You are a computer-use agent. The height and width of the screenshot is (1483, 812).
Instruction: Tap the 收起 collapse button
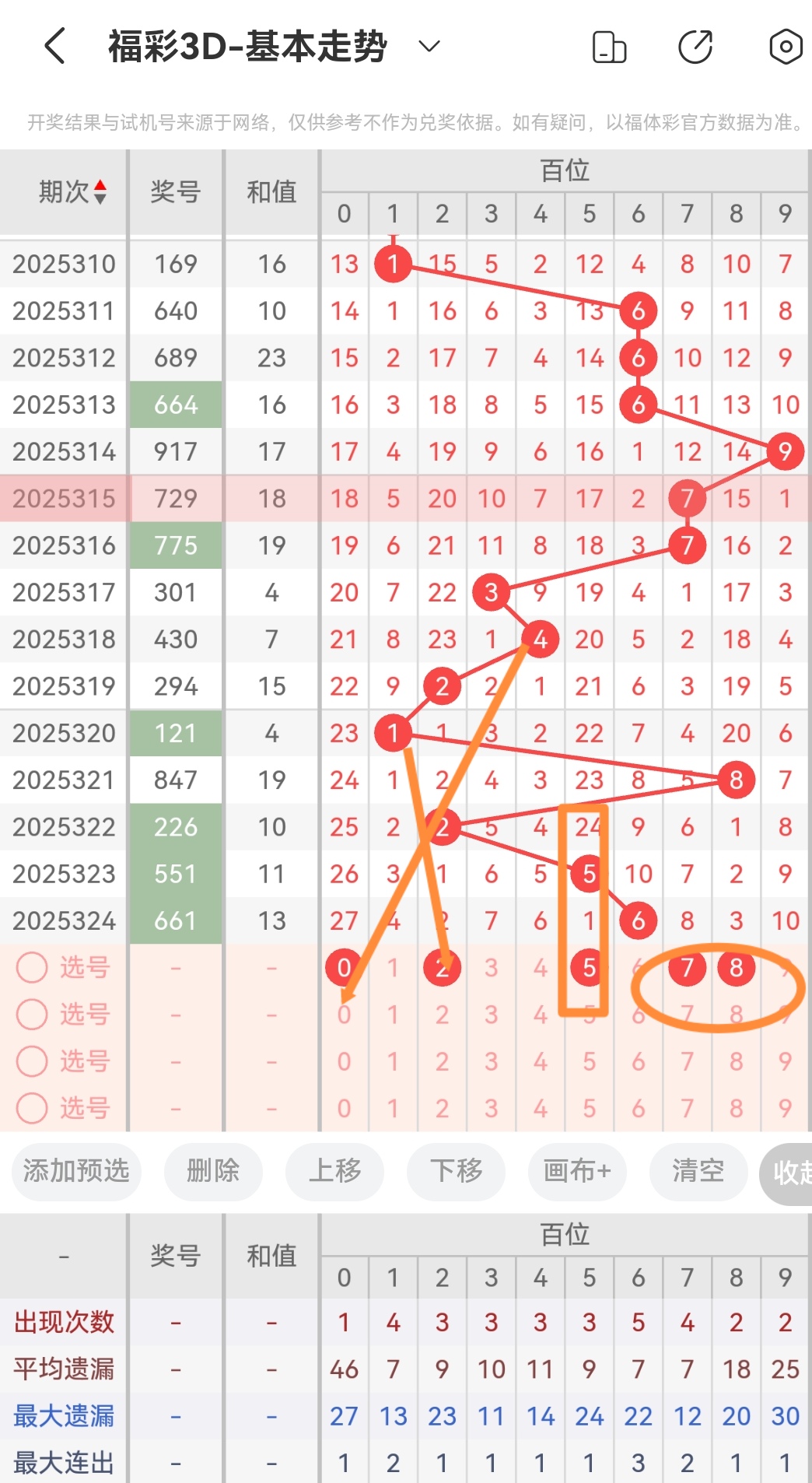[787, 1173]
